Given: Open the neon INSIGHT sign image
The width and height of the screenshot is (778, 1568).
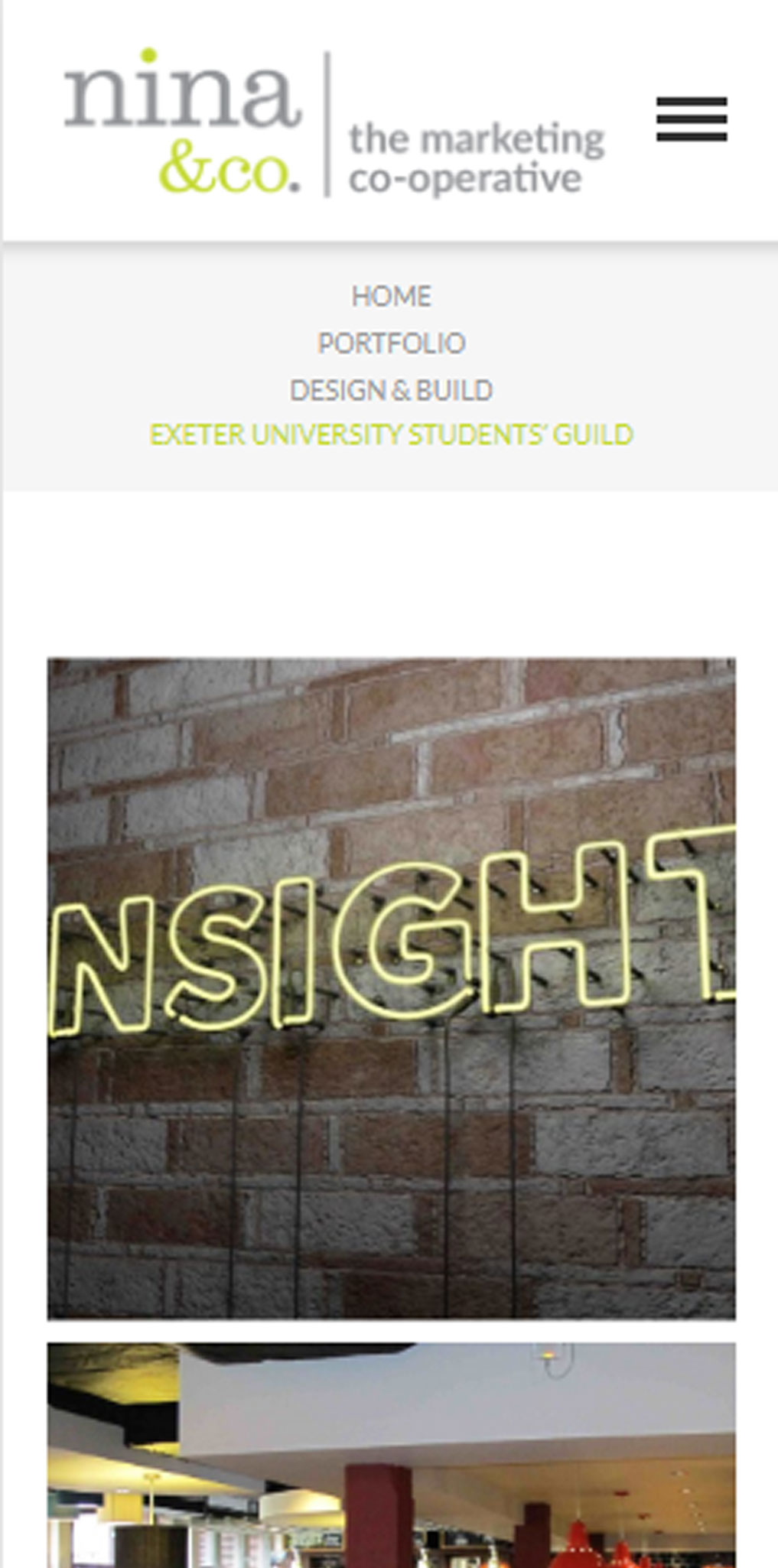Looking at the screenshot, I should (391, 988).
